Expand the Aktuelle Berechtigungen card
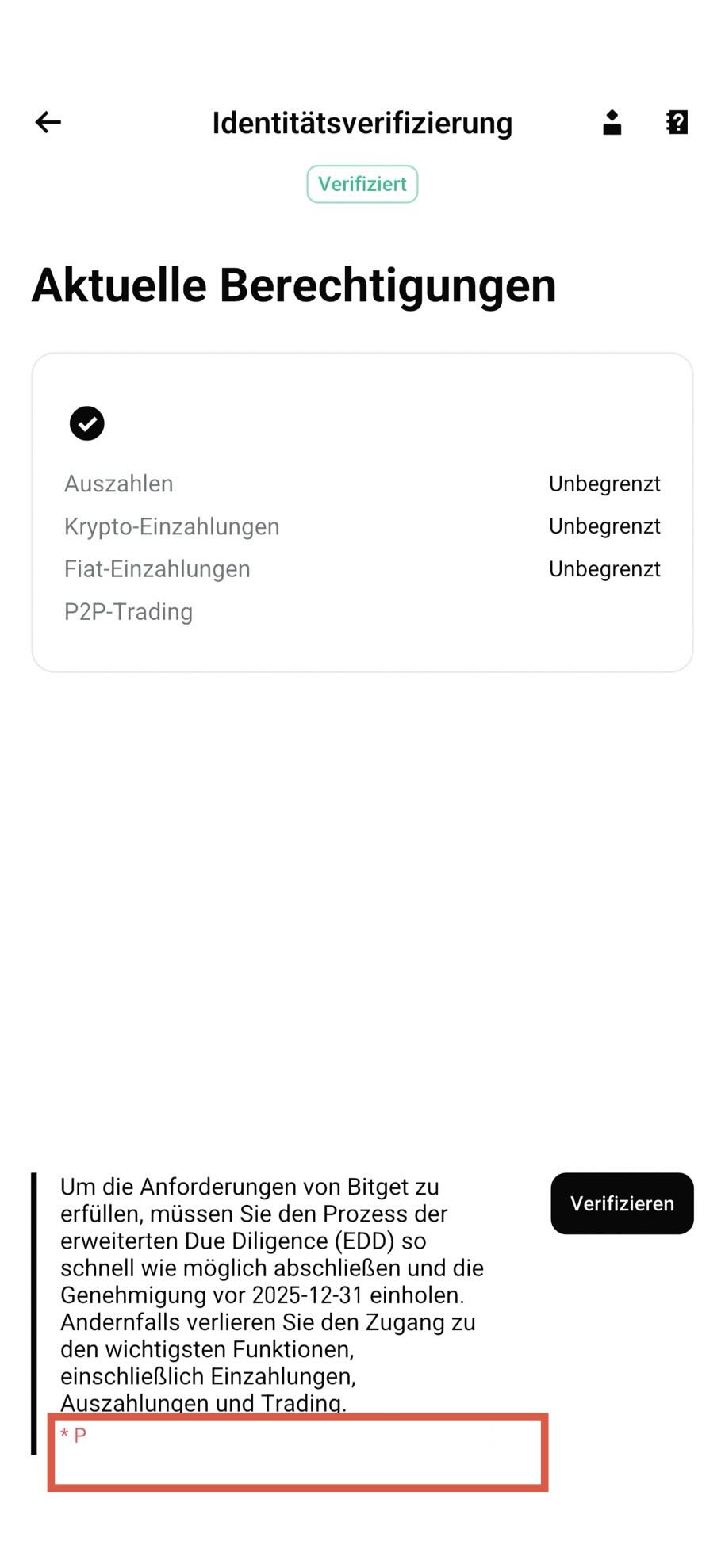Viewport: 725px width, 1568px height. click(362, 511)
